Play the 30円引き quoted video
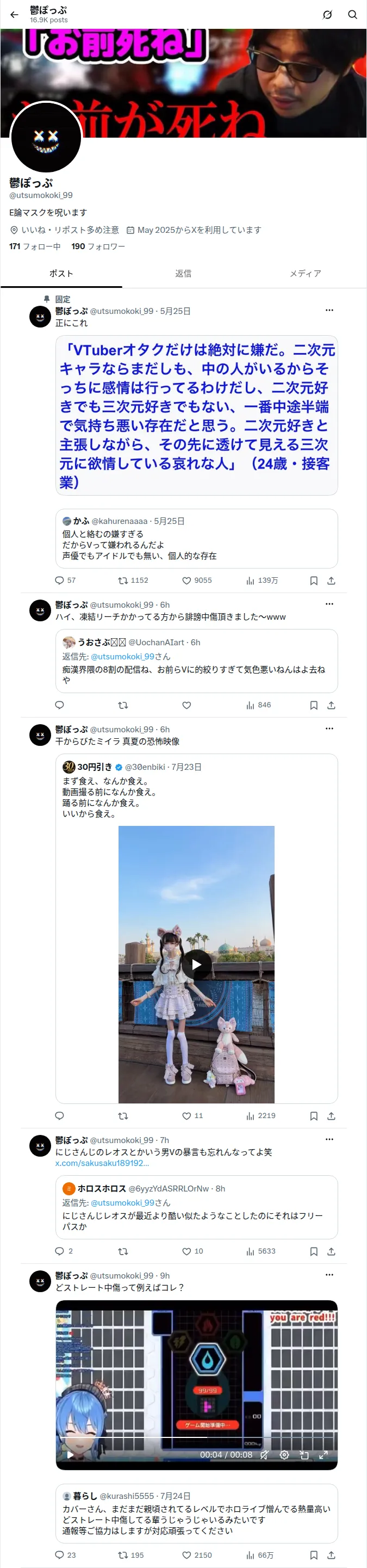The height and width of the screenshot is (1568, 367). tap(197, 965)
